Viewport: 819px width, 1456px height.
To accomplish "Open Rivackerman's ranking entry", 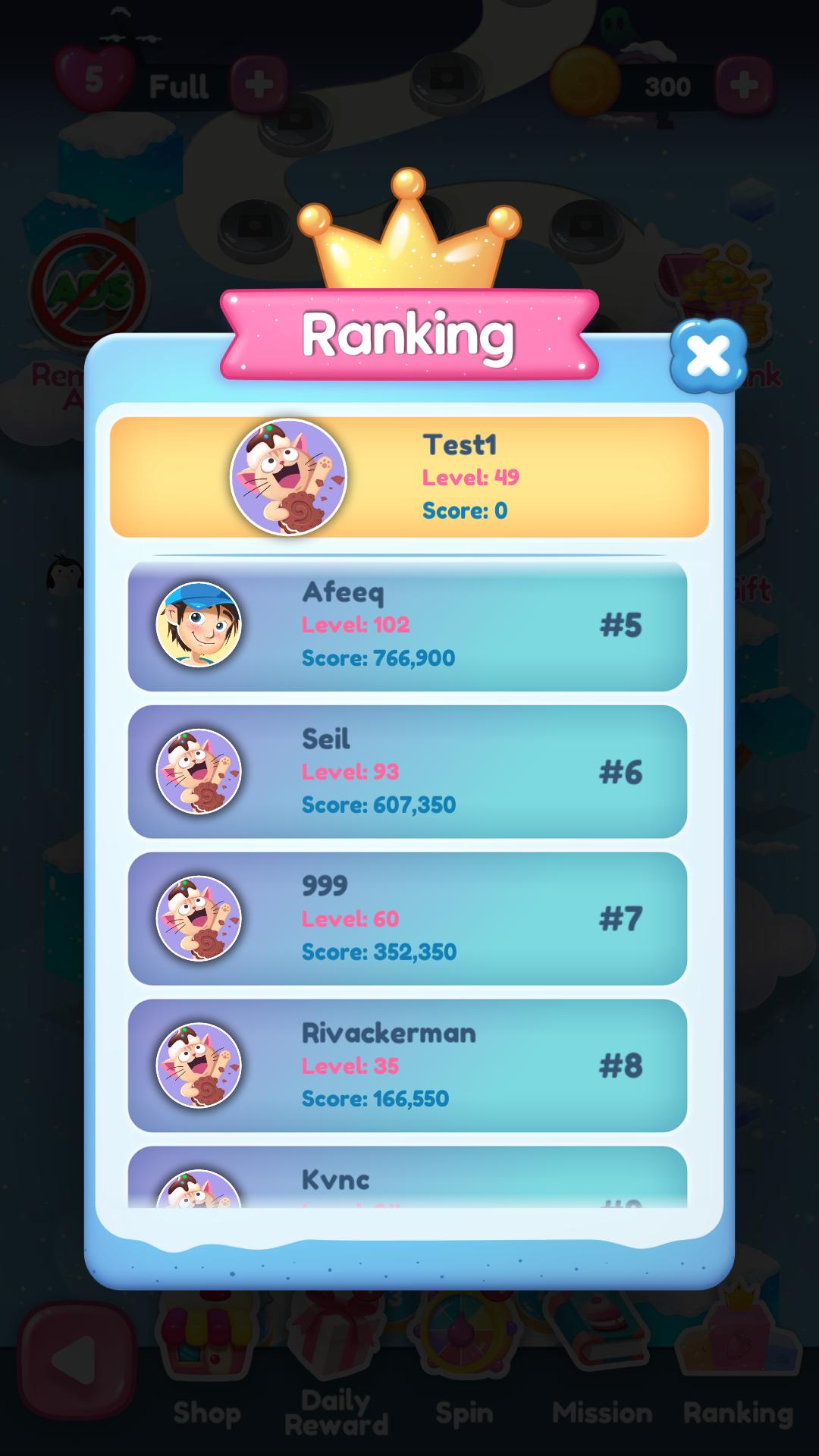I will [407, 1065].
